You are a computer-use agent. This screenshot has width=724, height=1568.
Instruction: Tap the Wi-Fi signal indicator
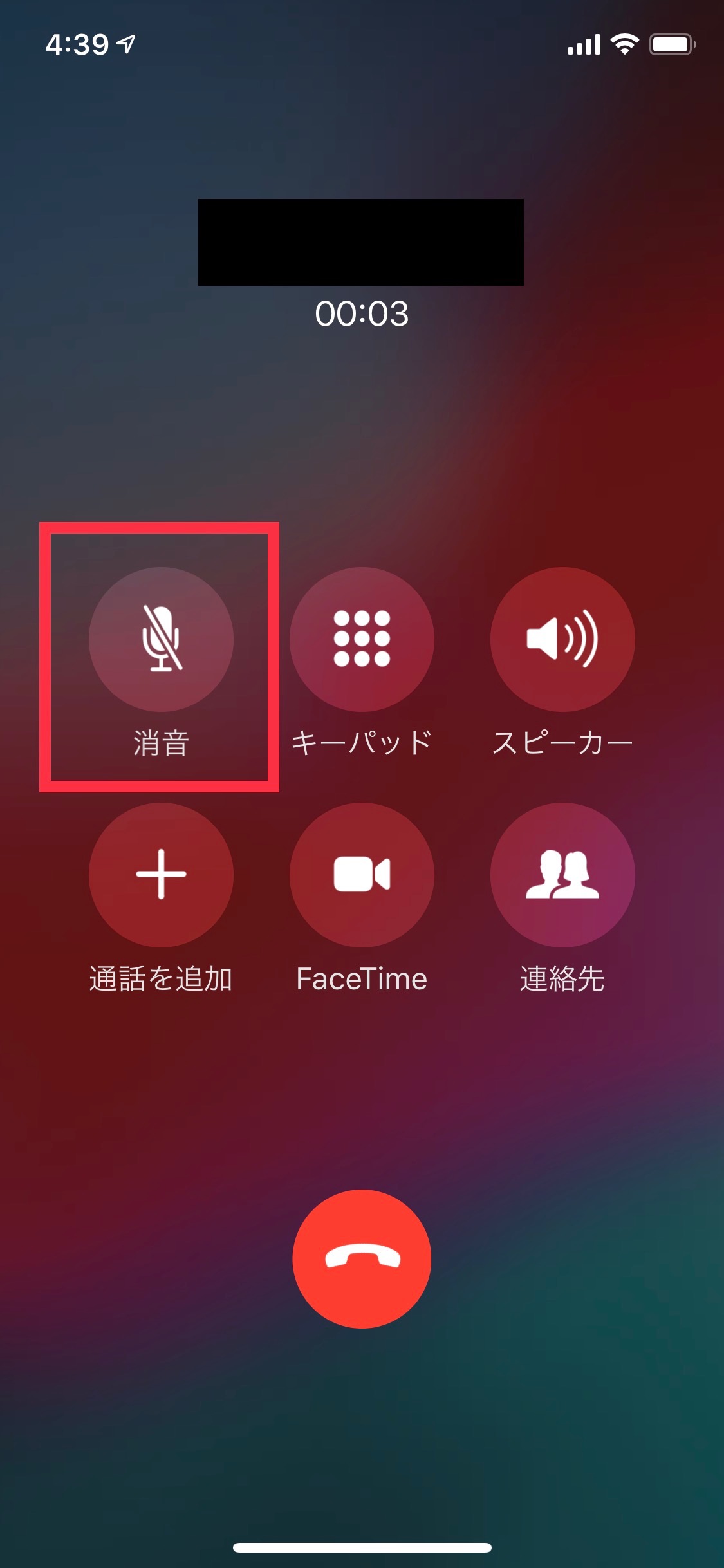coord(623,42)
